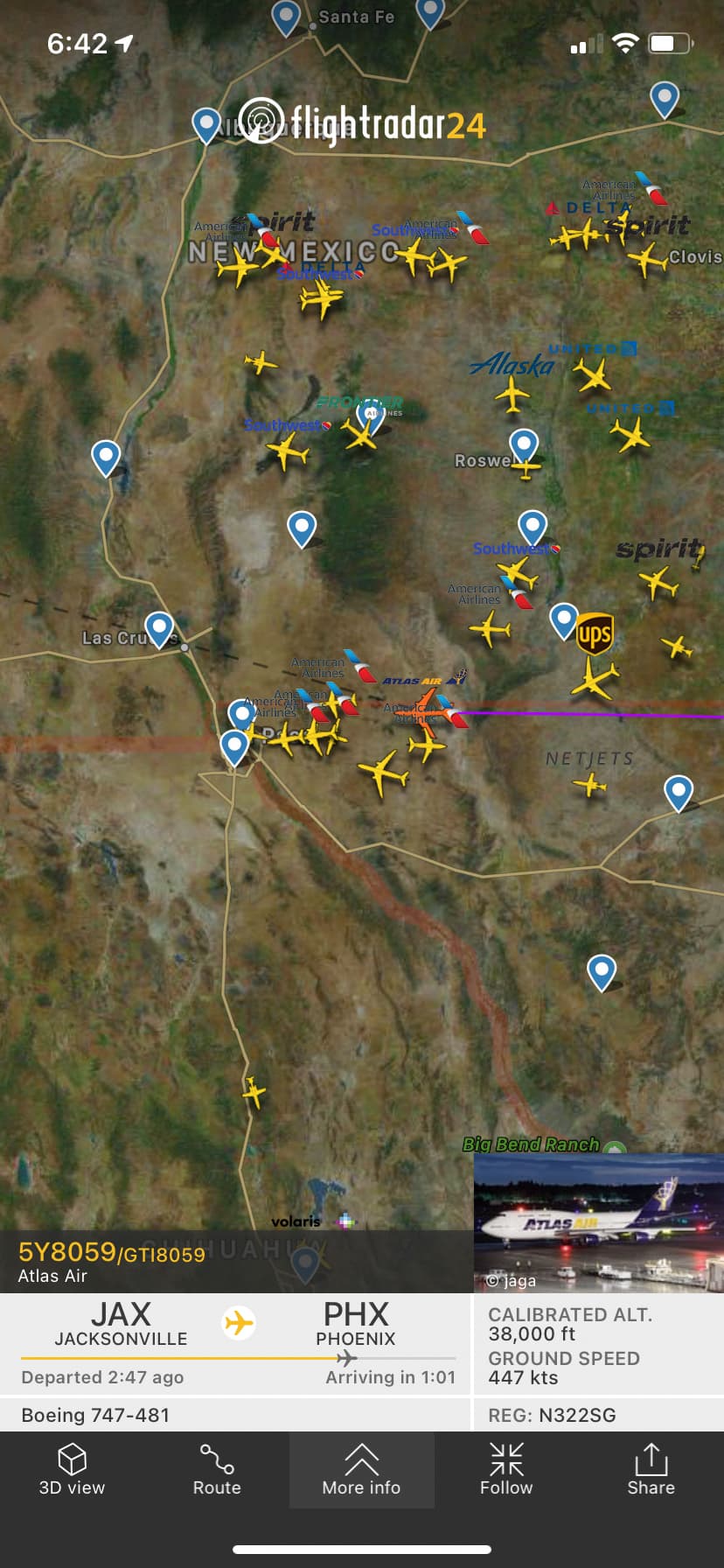Viewport: 724px width, 1568px height.
Task: Tap the Frontier Airlines plane
Action: (x=359, y=432)
